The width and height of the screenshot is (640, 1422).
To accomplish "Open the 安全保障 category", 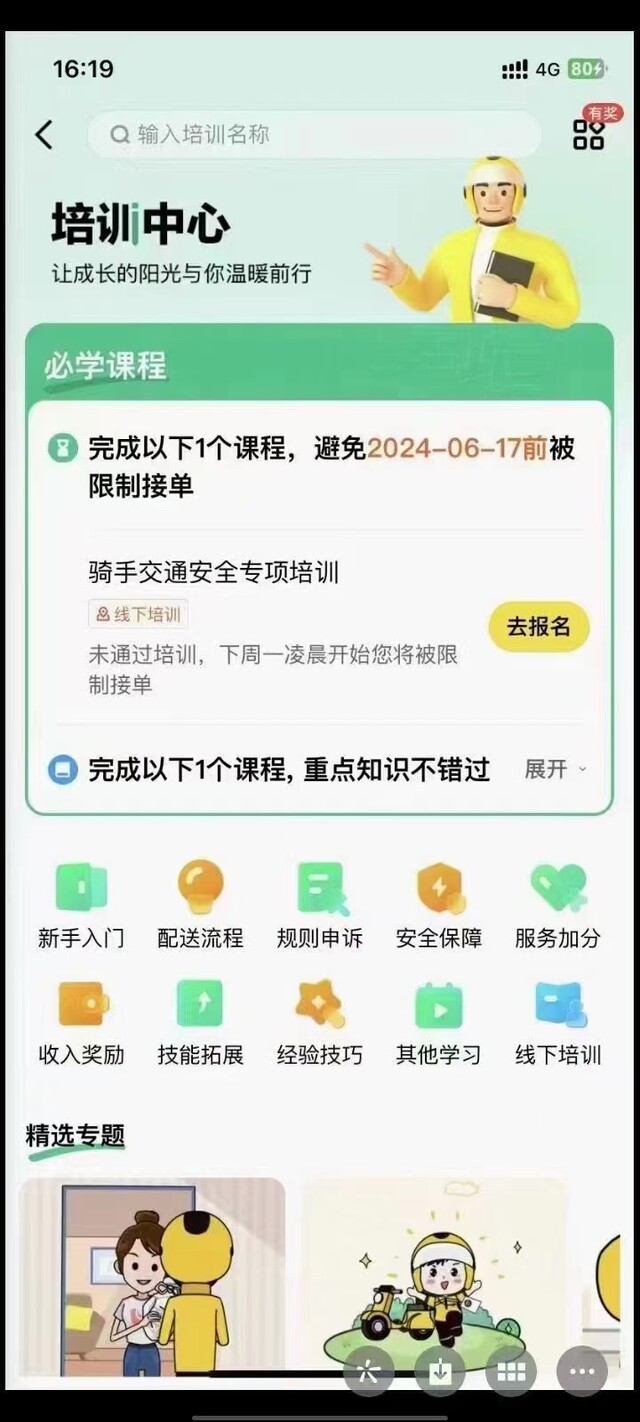I will pos(439,906).
